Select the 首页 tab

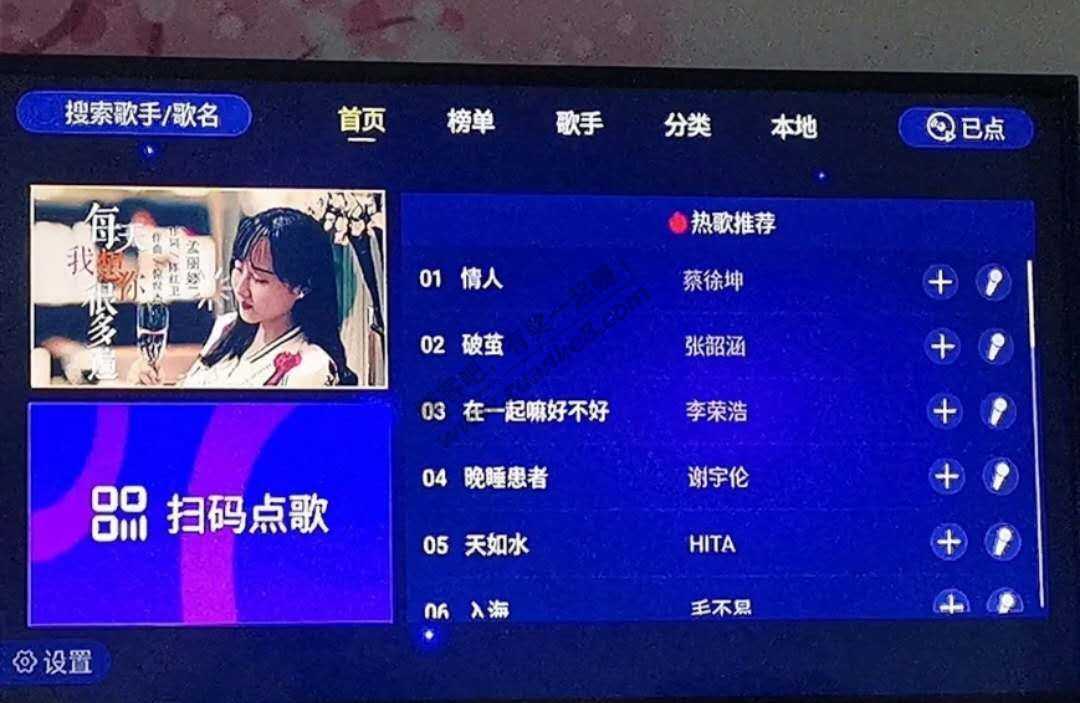pos(362,120)
